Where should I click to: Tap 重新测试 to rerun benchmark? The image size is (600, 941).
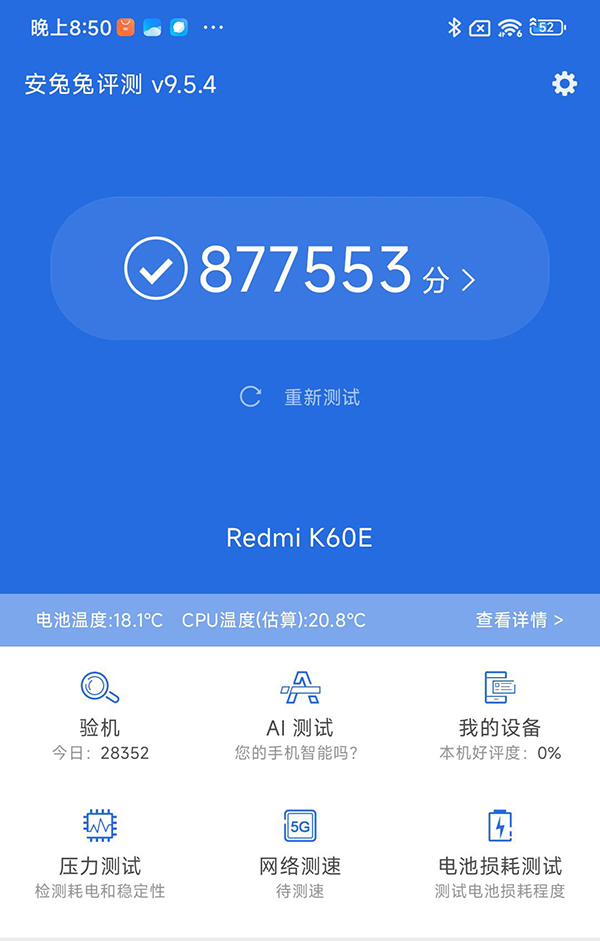click(300, 397)
